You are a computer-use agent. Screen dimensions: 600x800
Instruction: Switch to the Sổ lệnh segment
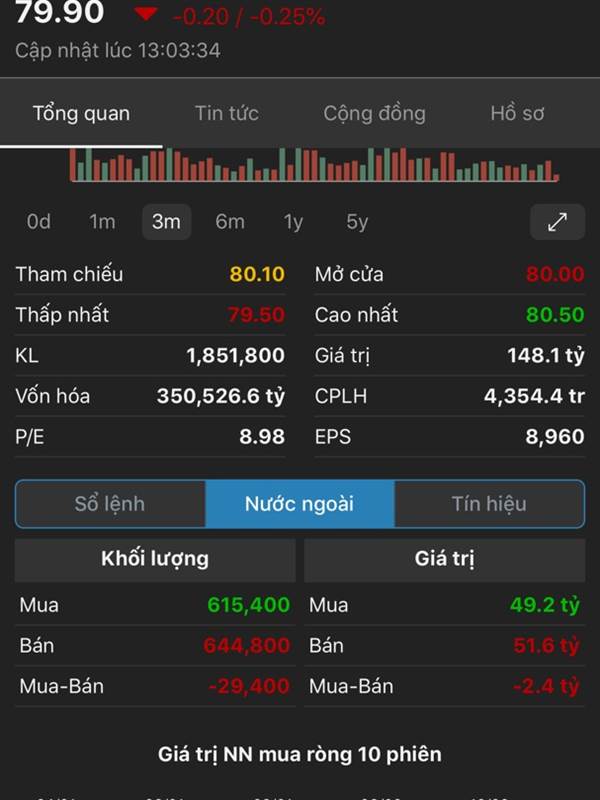point(110,504)
